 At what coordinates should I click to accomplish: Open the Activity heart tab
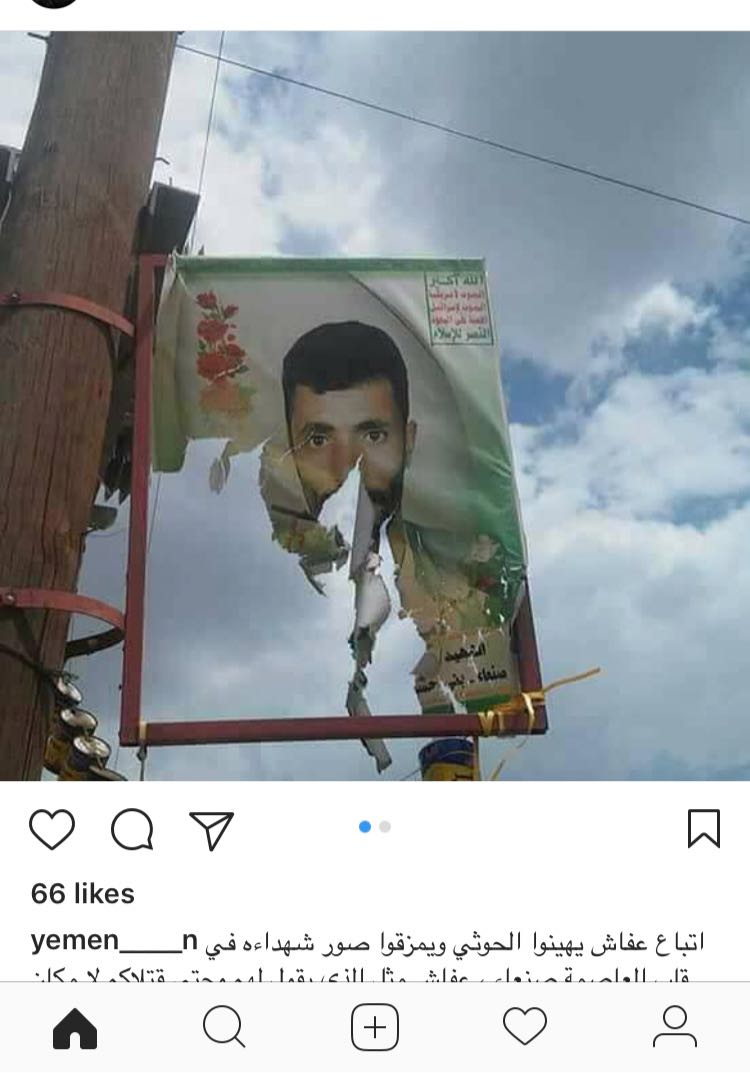(525, 1028)
